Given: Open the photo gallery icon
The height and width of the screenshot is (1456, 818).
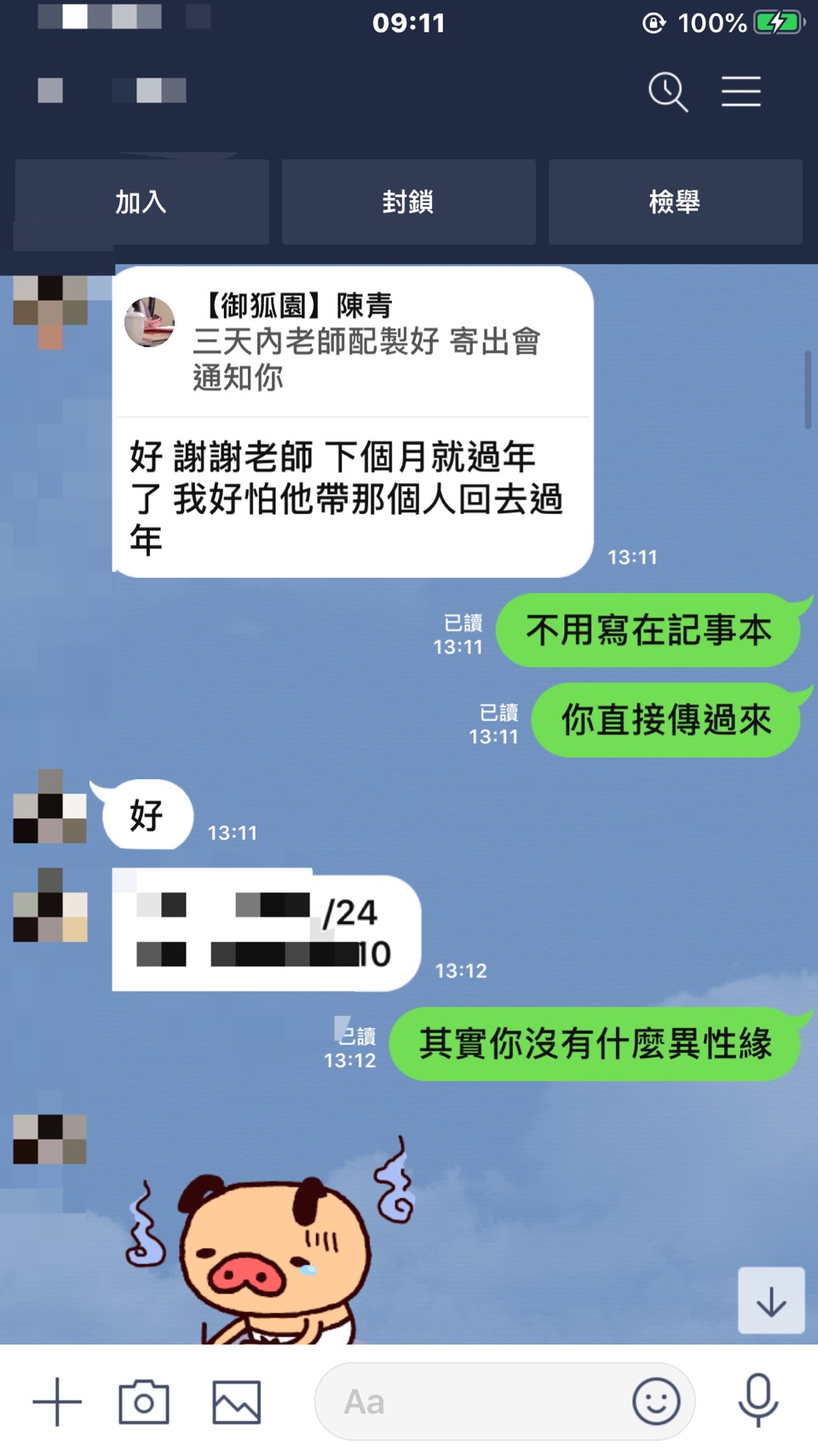Looking at the screenshot, I should coord(236,1401).
